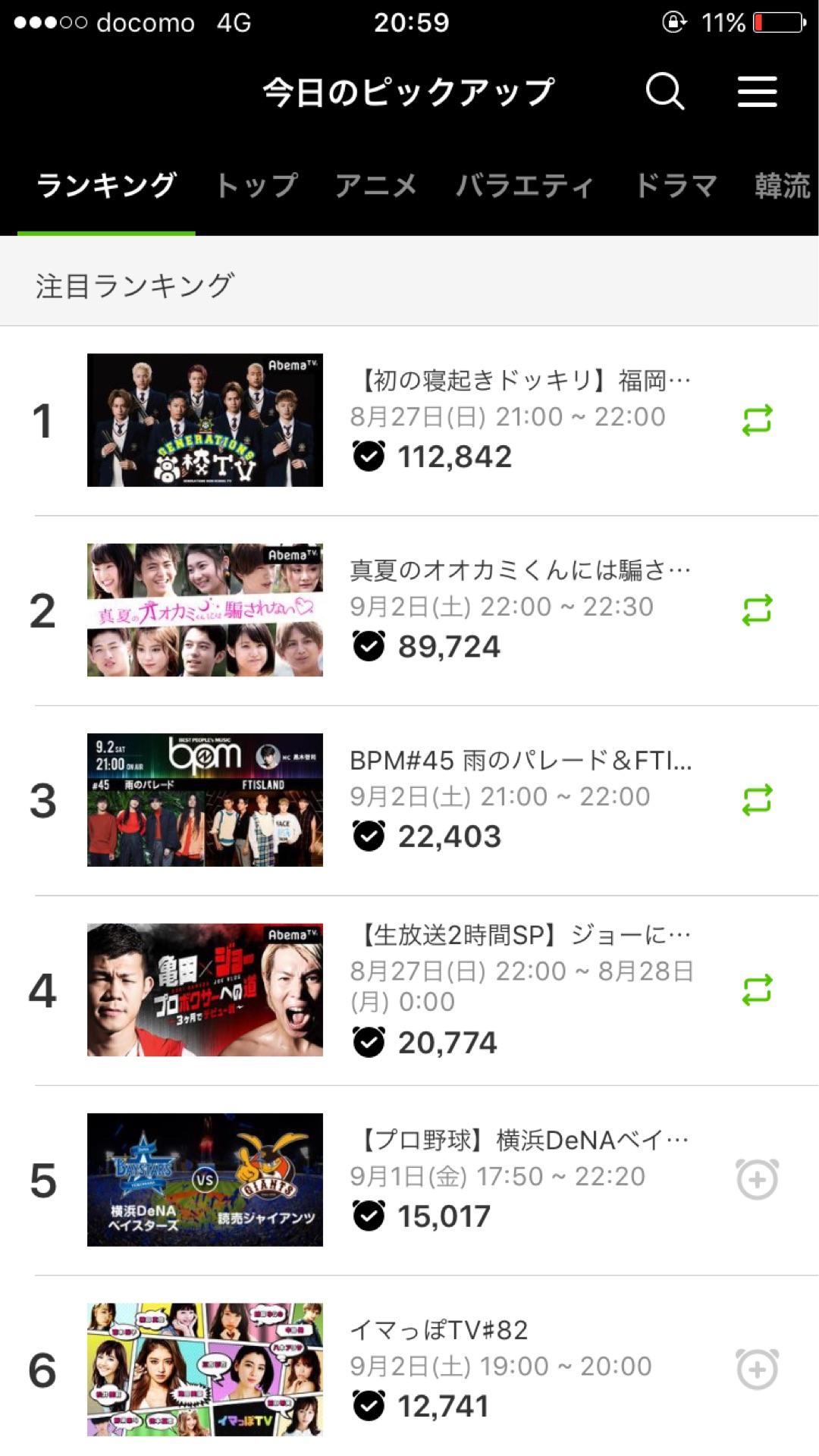Open イマっぽTV#82 program

pyautogui.click(x=205, y=1369)
